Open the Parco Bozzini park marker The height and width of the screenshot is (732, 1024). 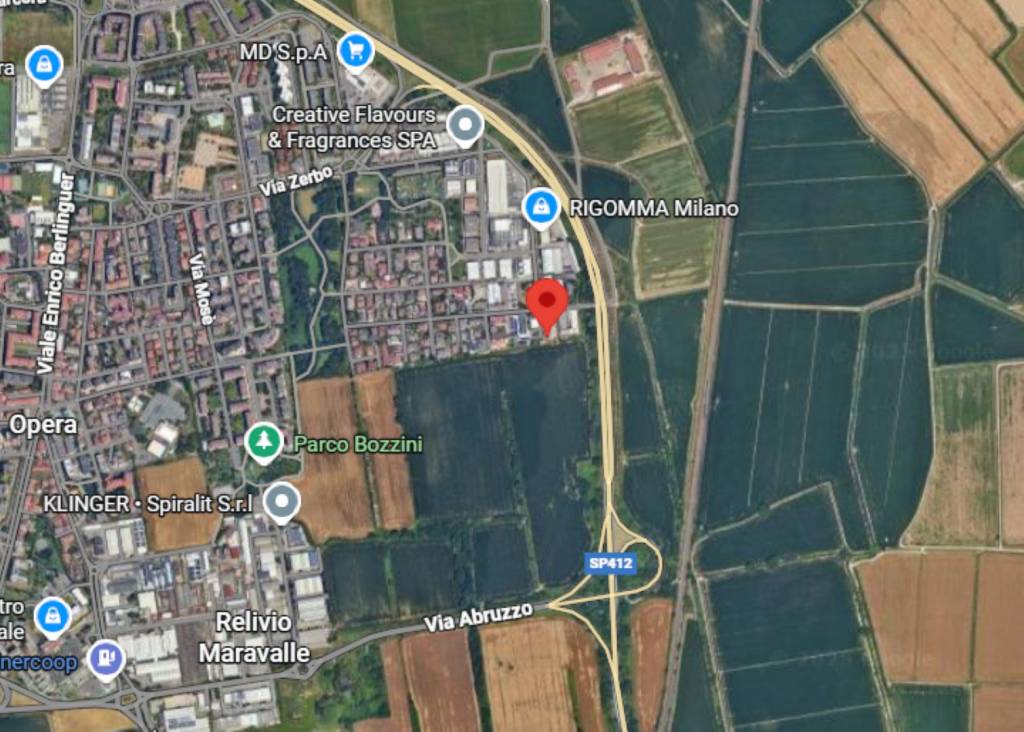(264, 441)
